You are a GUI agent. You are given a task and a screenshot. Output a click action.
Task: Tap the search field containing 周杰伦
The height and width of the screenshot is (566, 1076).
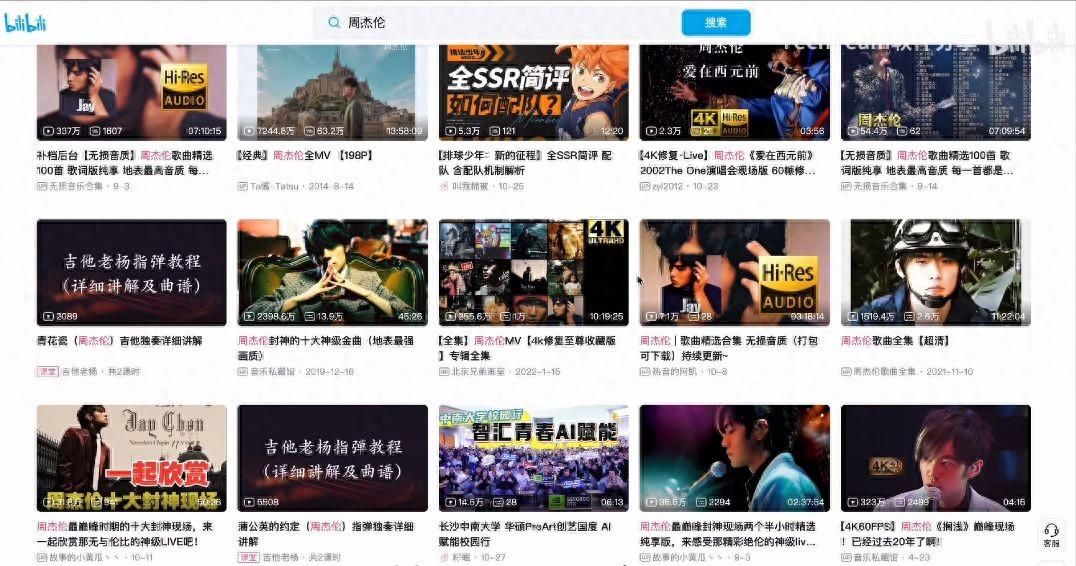[x=500, y=22]
